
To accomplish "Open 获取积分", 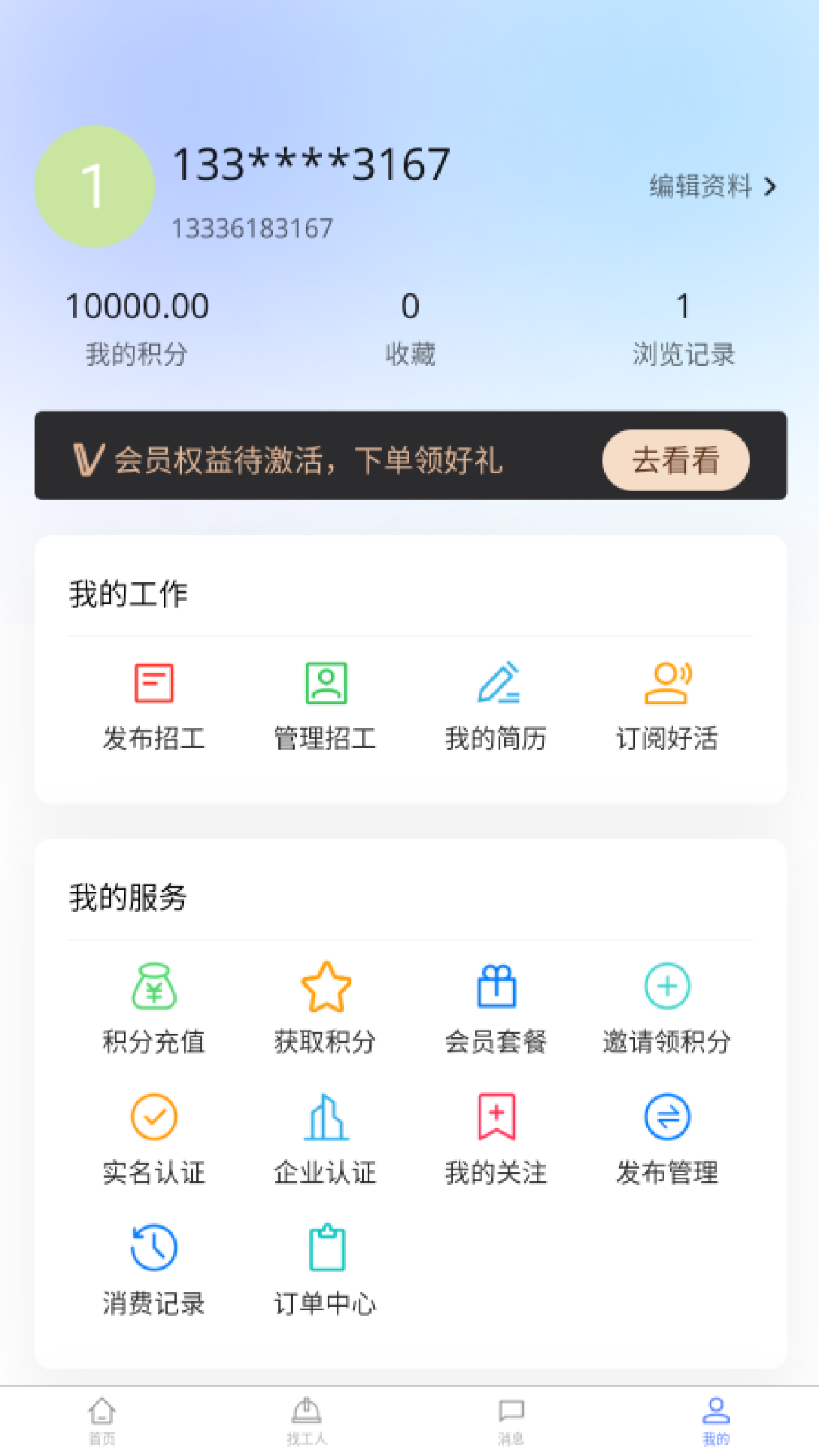I will [x=325, y=1009].
